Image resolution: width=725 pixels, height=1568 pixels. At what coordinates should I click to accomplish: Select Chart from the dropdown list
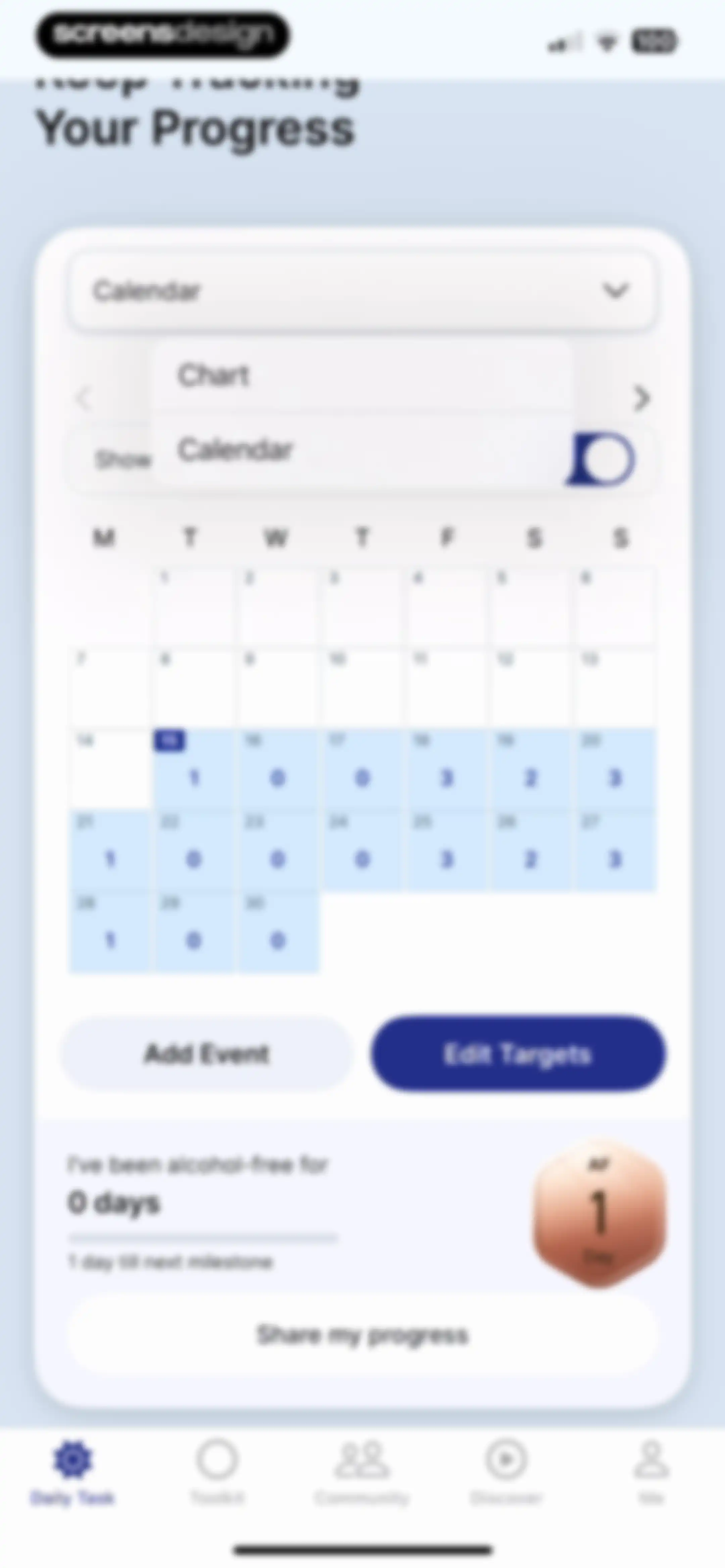click(x=362, y=376)
